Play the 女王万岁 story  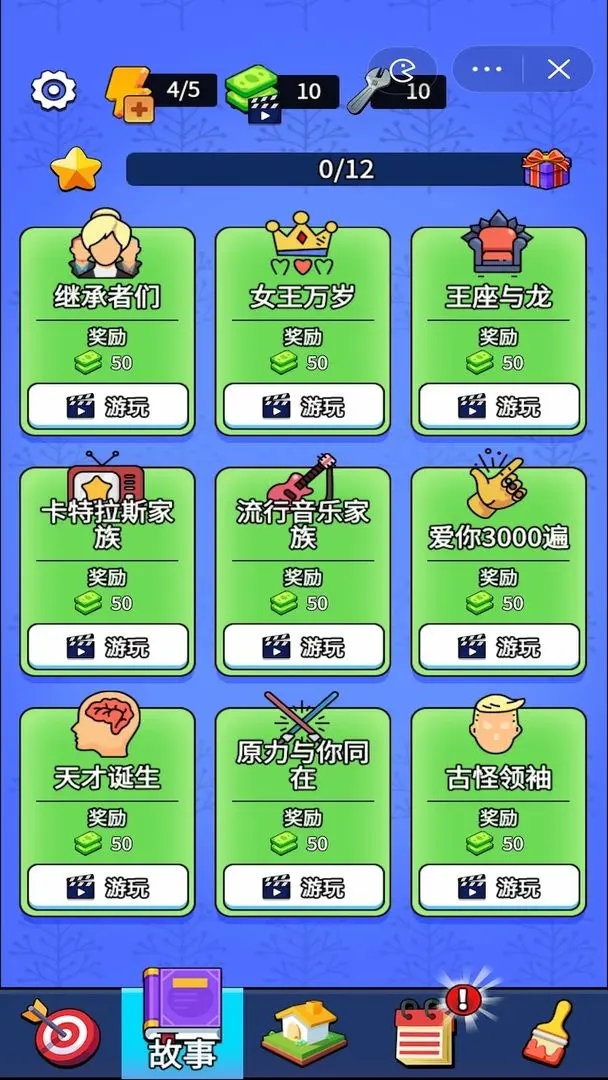303,406
